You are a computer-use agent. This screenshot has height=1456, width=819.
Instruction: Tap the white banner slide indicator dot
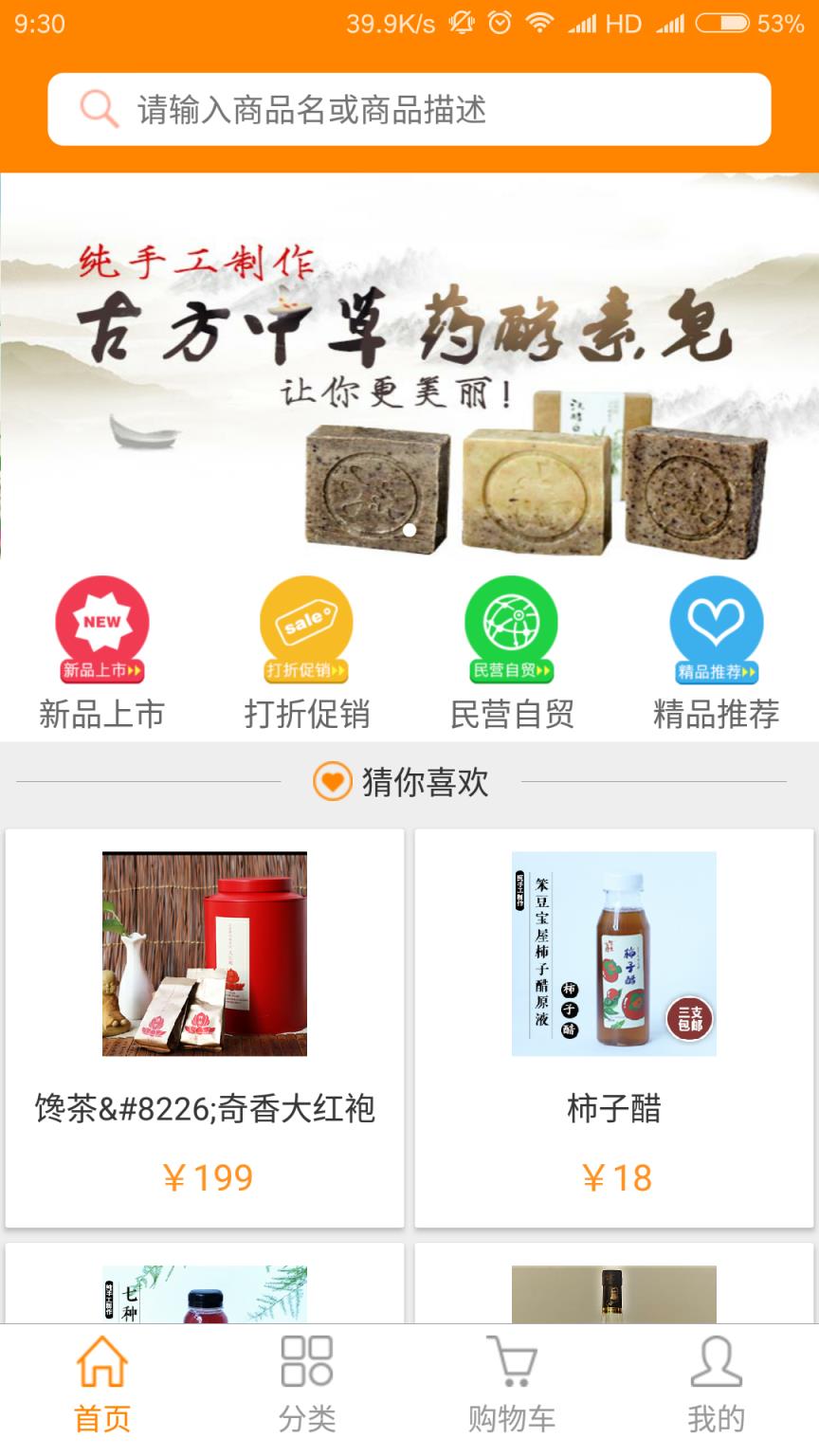click(x=411, y=528)
